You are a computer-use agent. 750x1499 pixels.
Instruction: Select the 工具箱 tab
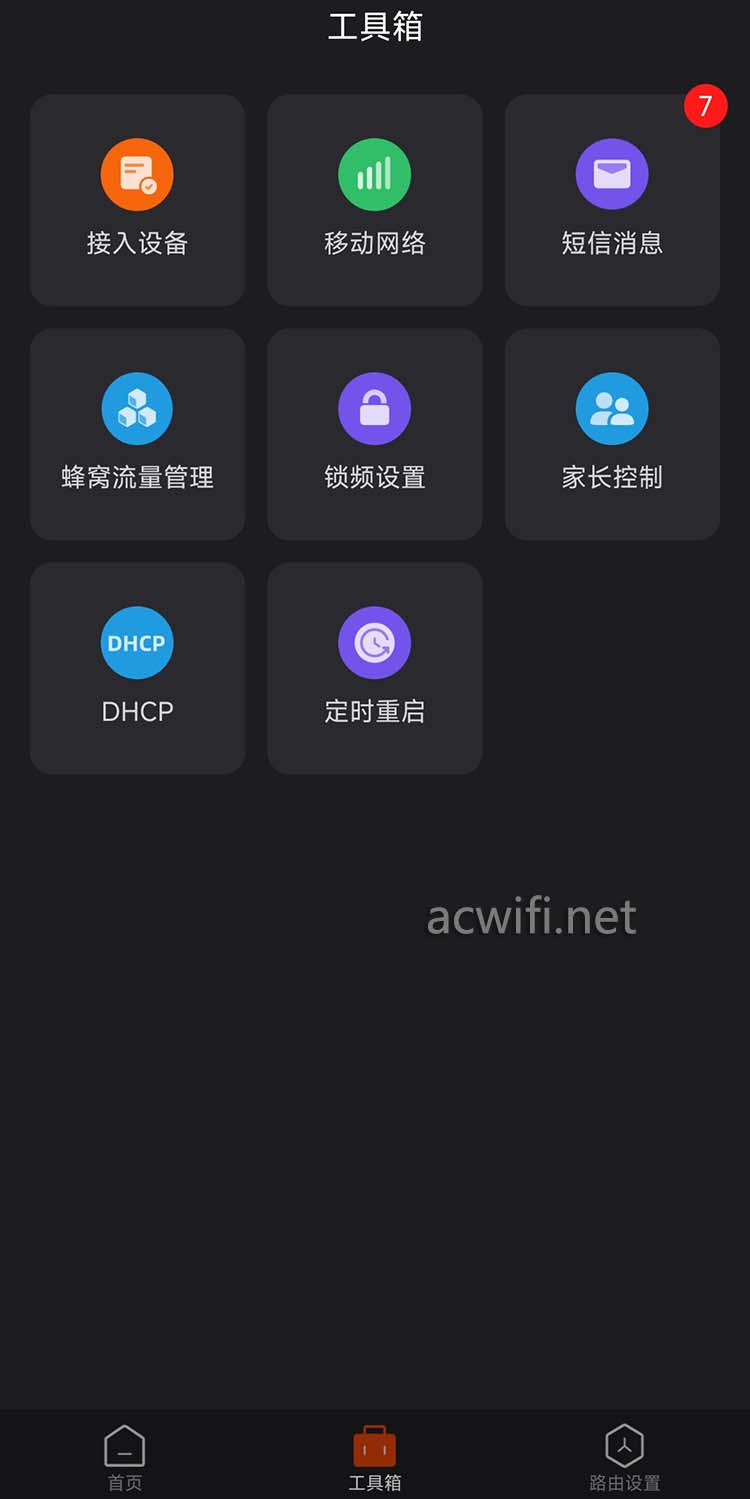375,1458
